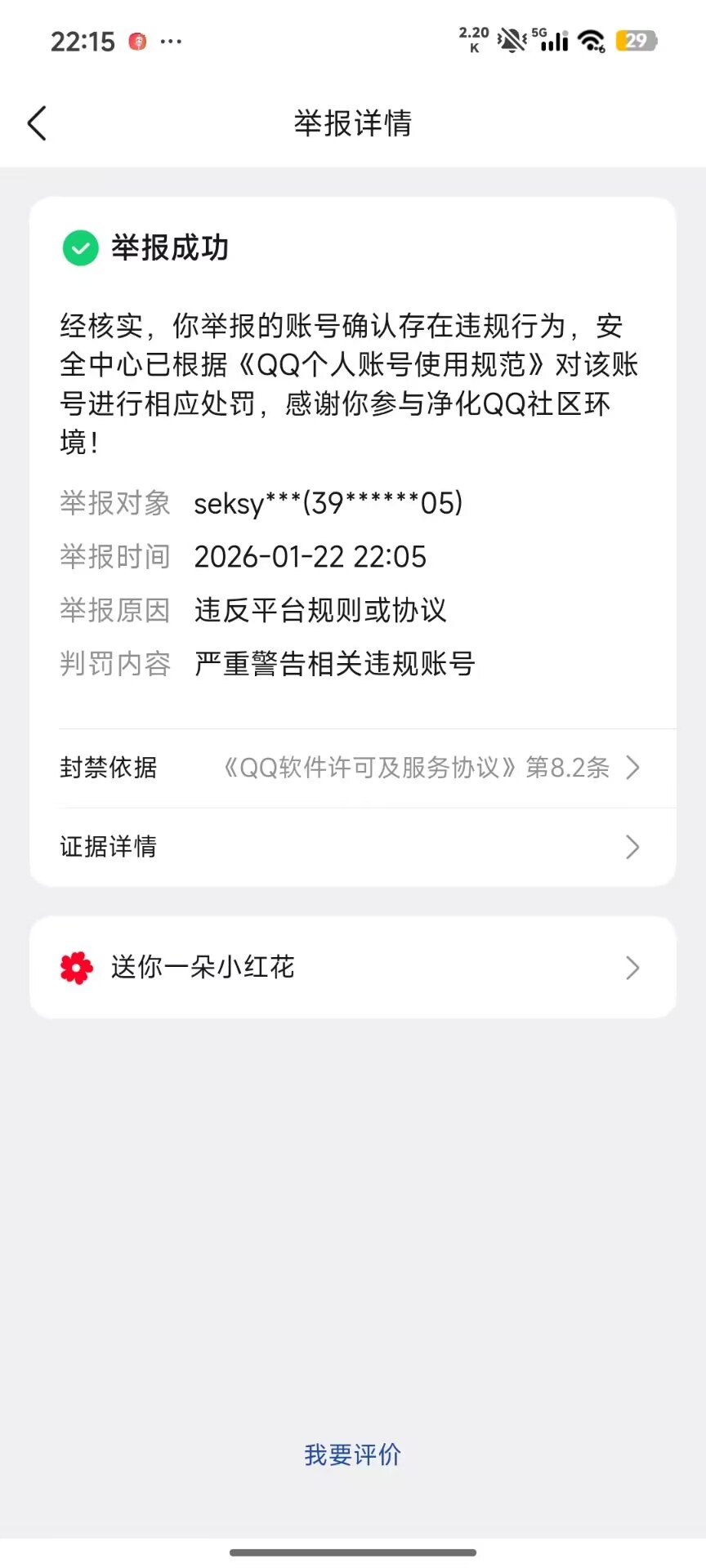
Task: Tap 我要评价 to leave feedback
Action: coord(352,1453)
